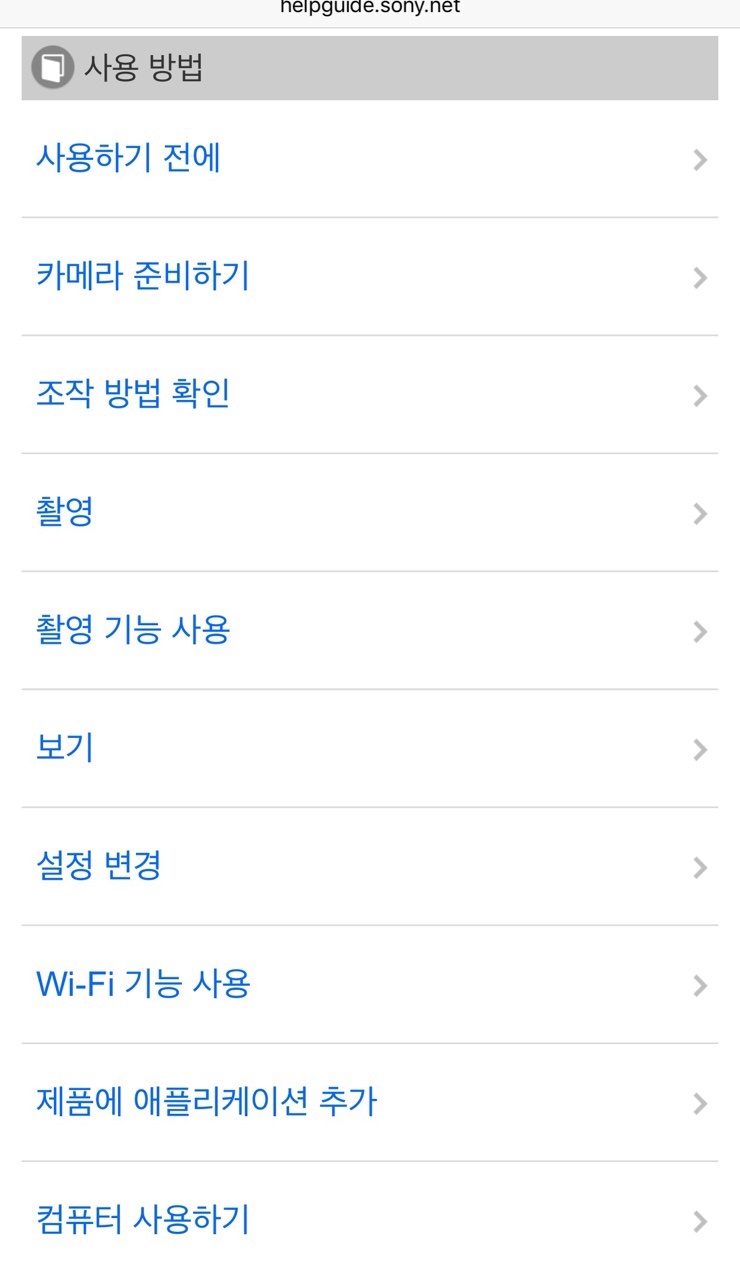Tap the helpguide.sony.net address bar
Screen dimensions: 740x1263
tap(370, 8)
